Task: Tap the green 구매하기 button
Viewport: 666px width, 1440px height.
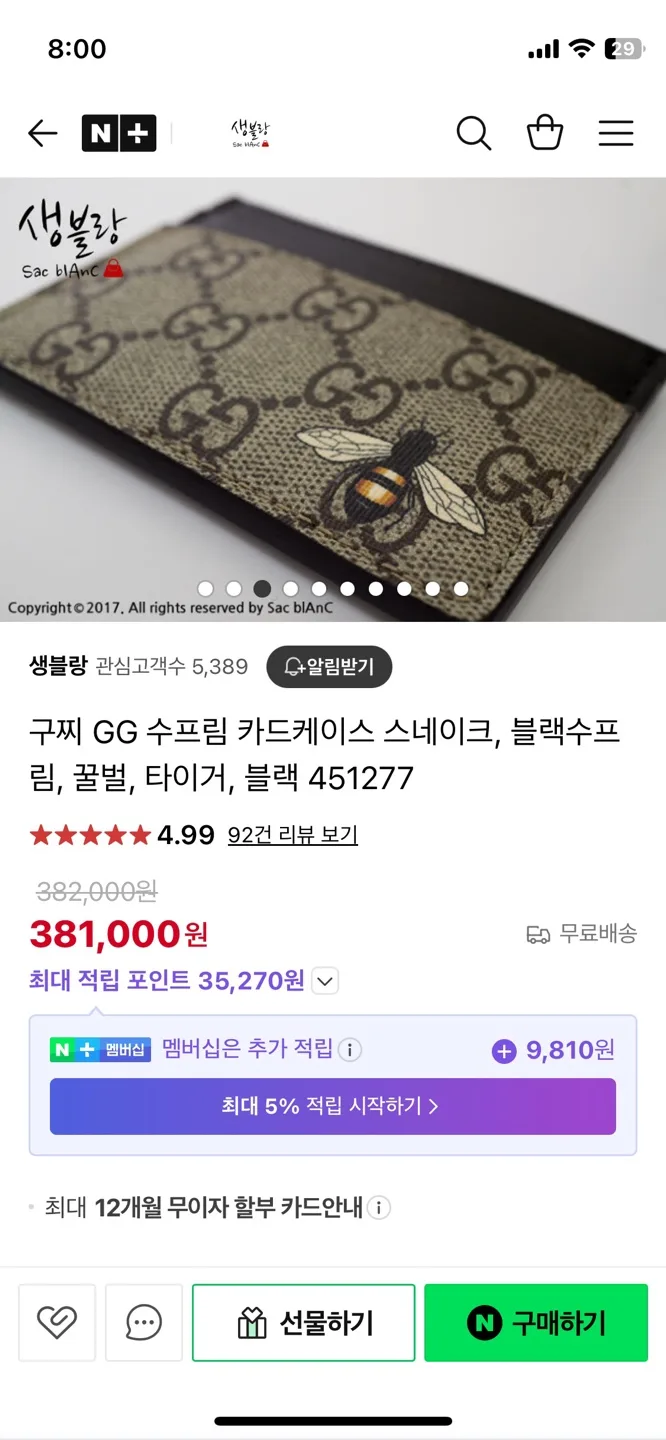Action: pos(536,1323)
